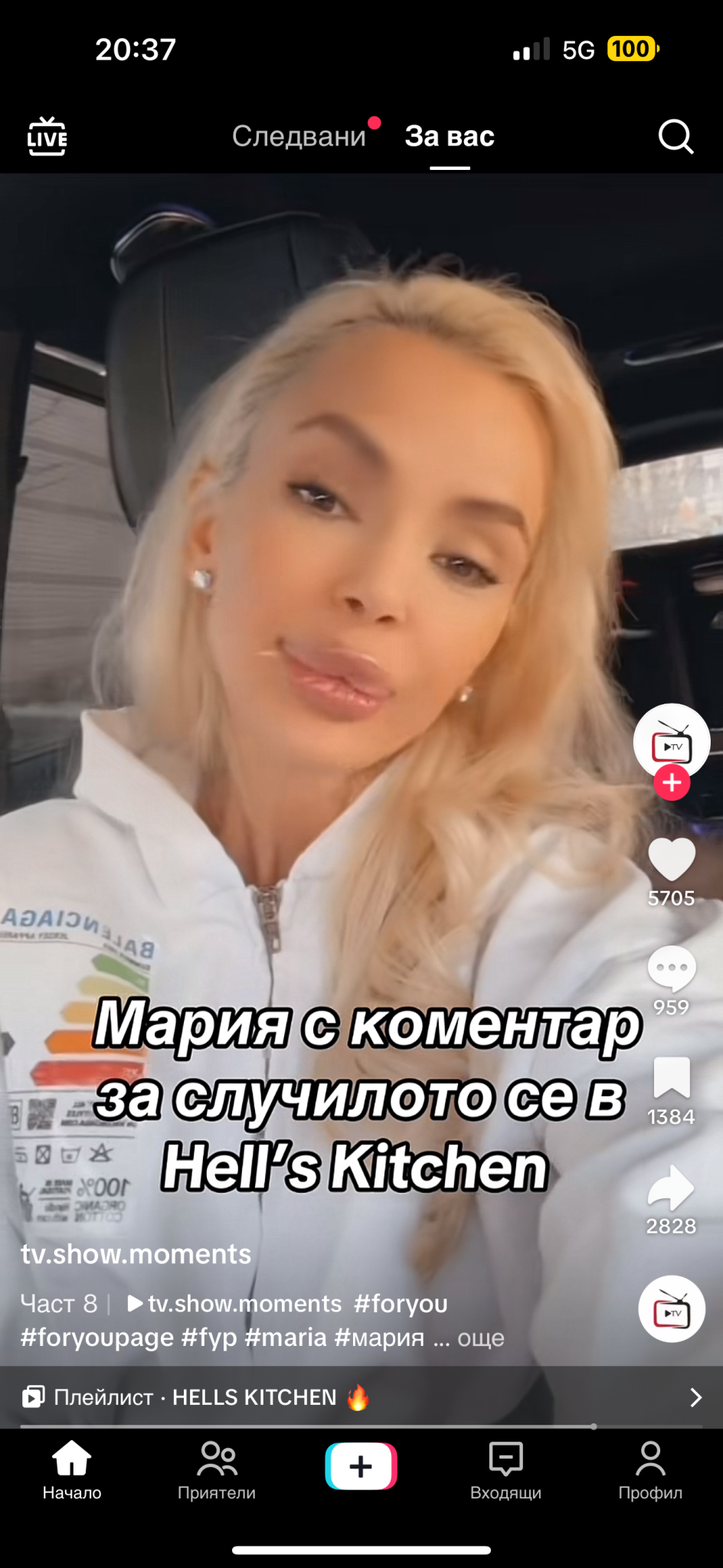Open the tv.show.moments username link
Viewport: 723px width, 1568px height.
coord(136,1254)
